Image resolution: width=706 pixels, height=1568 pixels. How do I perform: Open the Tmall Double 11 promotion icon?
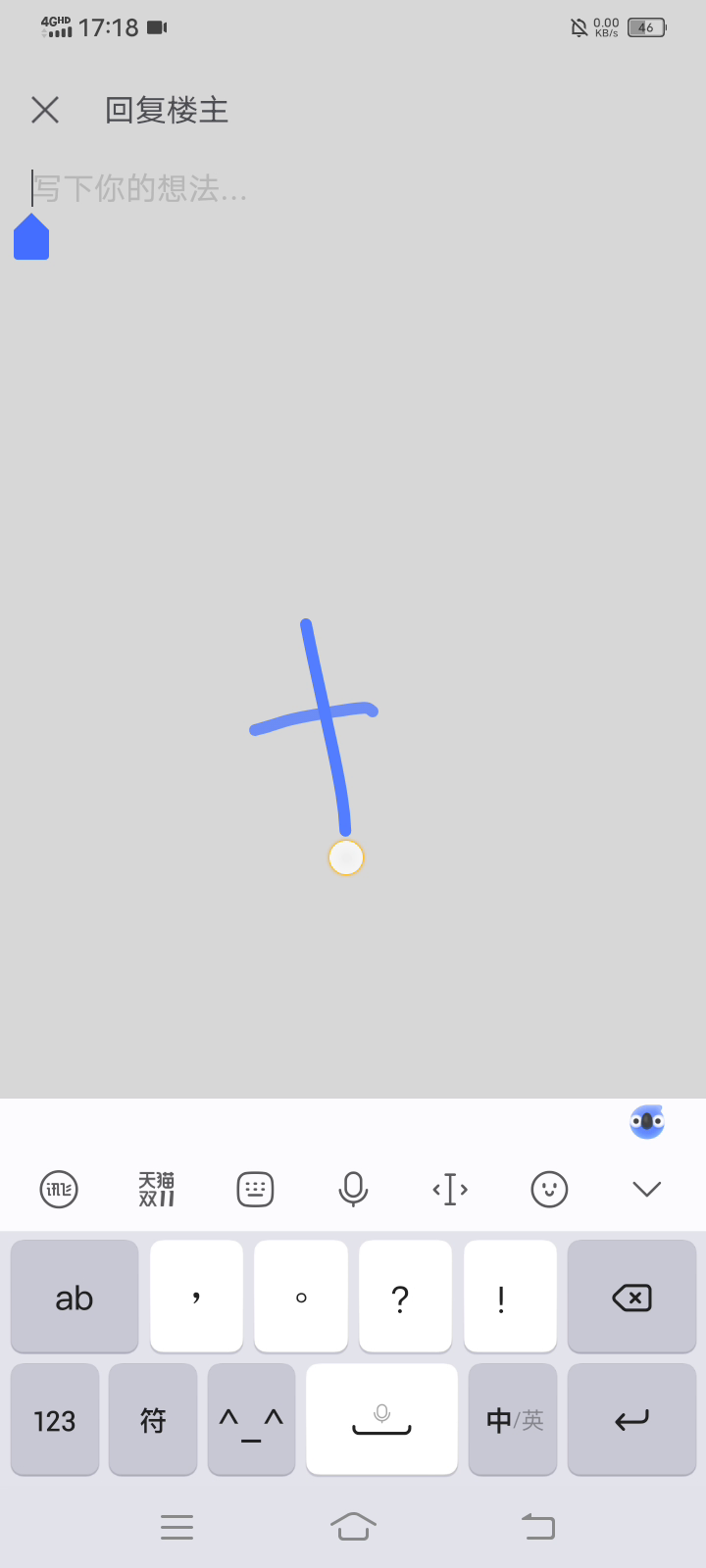click(x=157, y=1190)
